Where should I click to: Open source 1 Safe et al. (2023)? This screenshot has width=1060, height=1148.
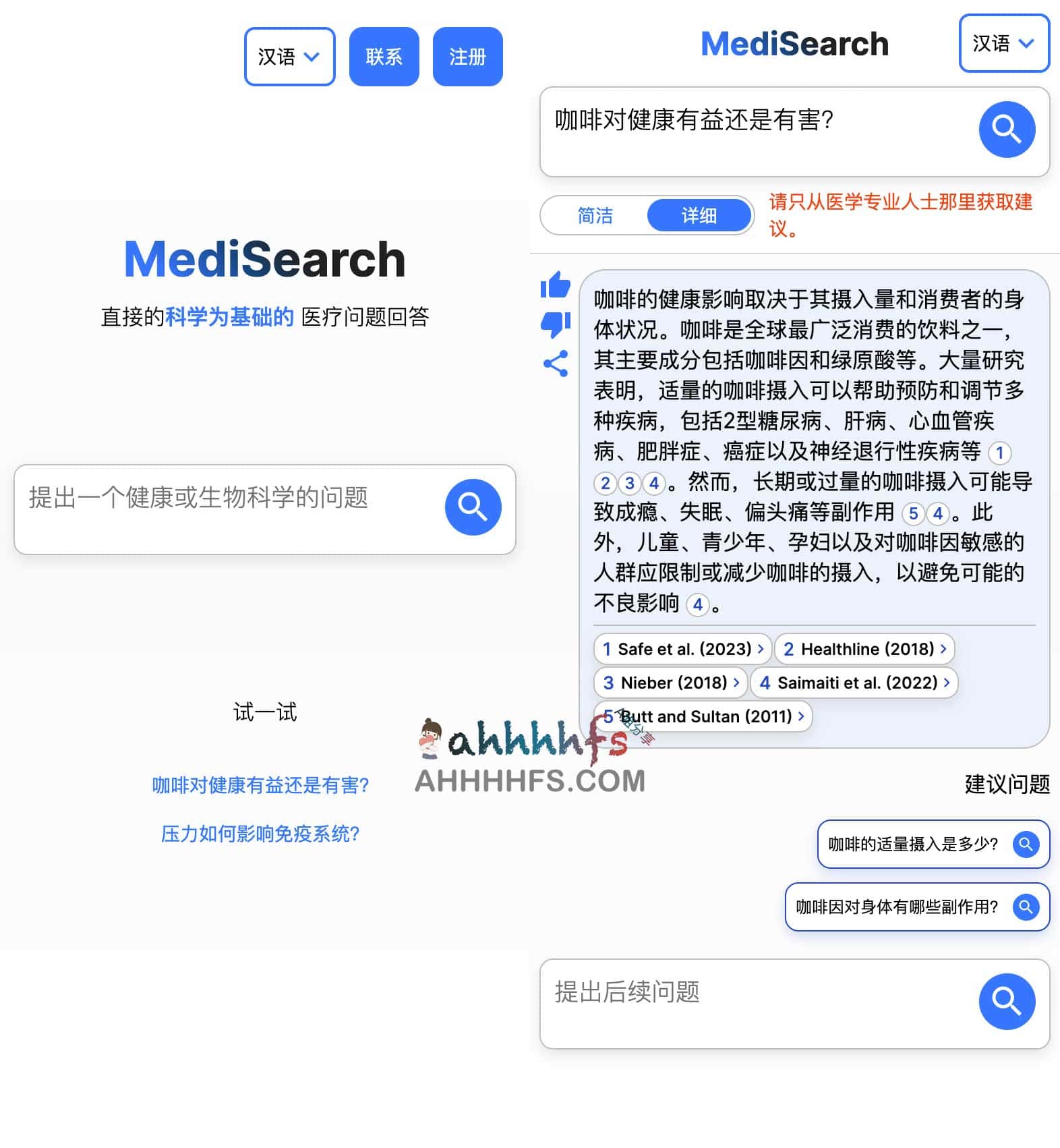(x=682, y=649)
